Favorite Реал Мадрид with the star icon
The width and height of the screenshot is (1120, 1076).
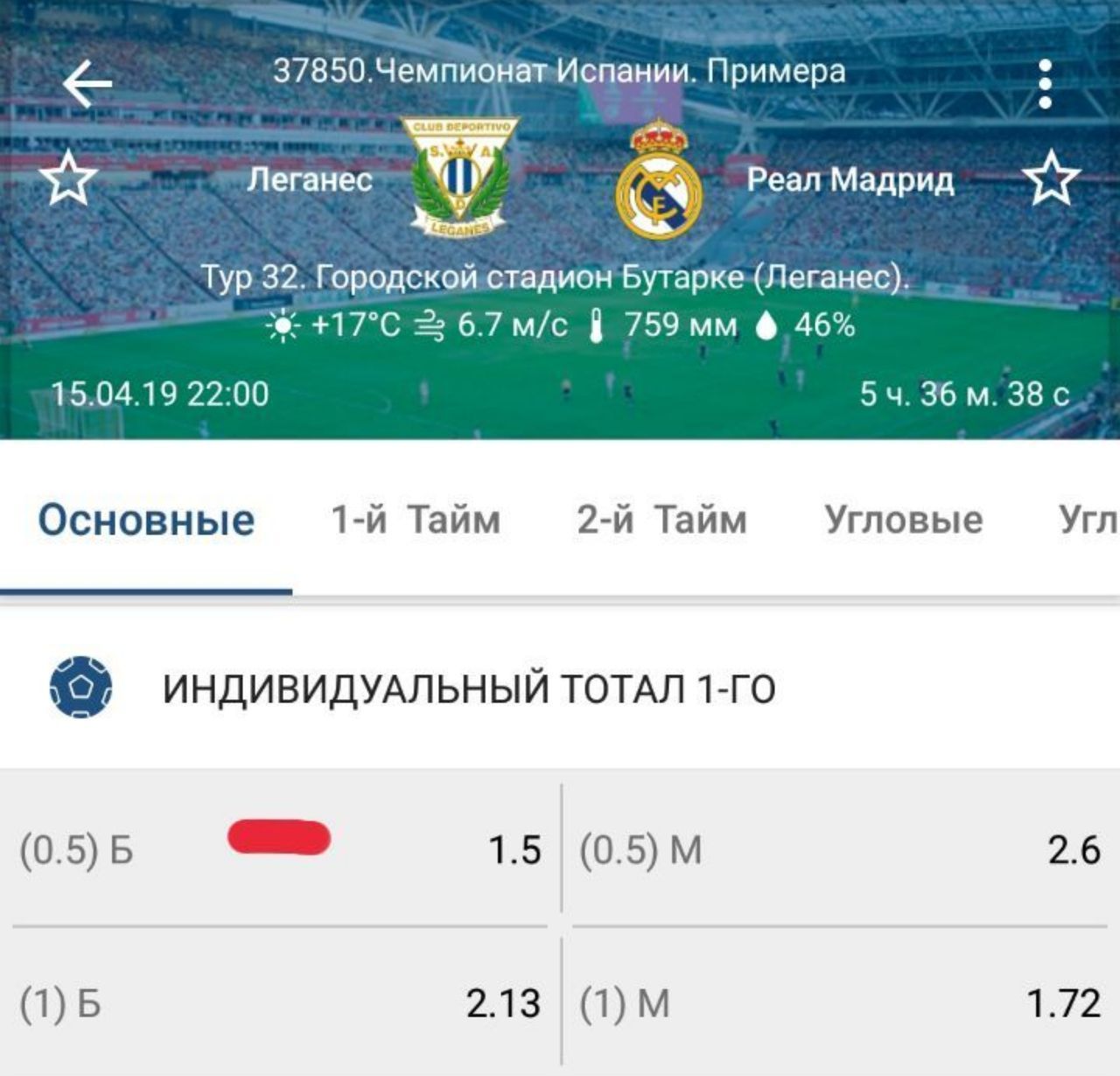pyautogui.click(x=1052, y=178)
